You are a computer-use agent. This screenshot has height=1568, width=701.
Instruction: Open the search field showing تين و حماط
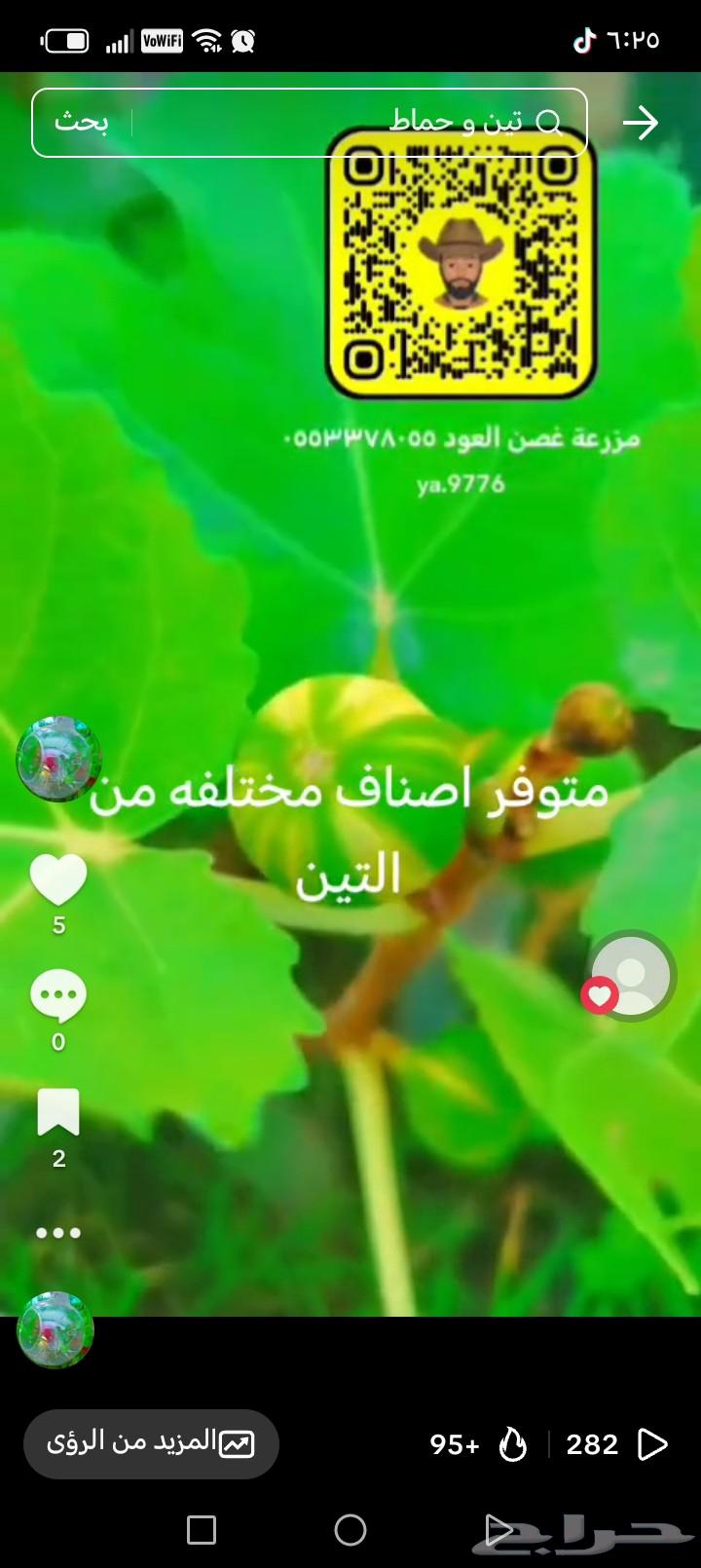pyautogui.click(x=389, y=123)
